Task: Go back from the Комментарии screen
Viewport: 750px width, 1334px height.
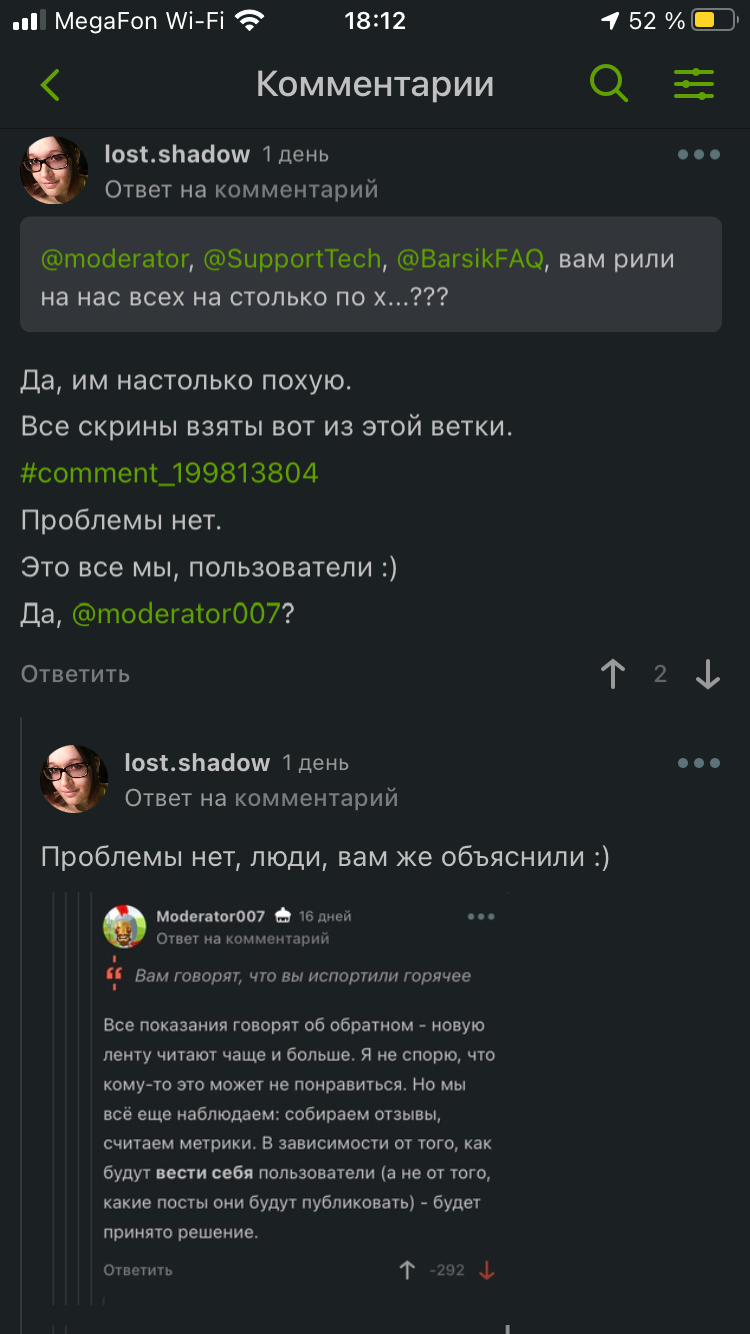Action: (x=50, y=85)
